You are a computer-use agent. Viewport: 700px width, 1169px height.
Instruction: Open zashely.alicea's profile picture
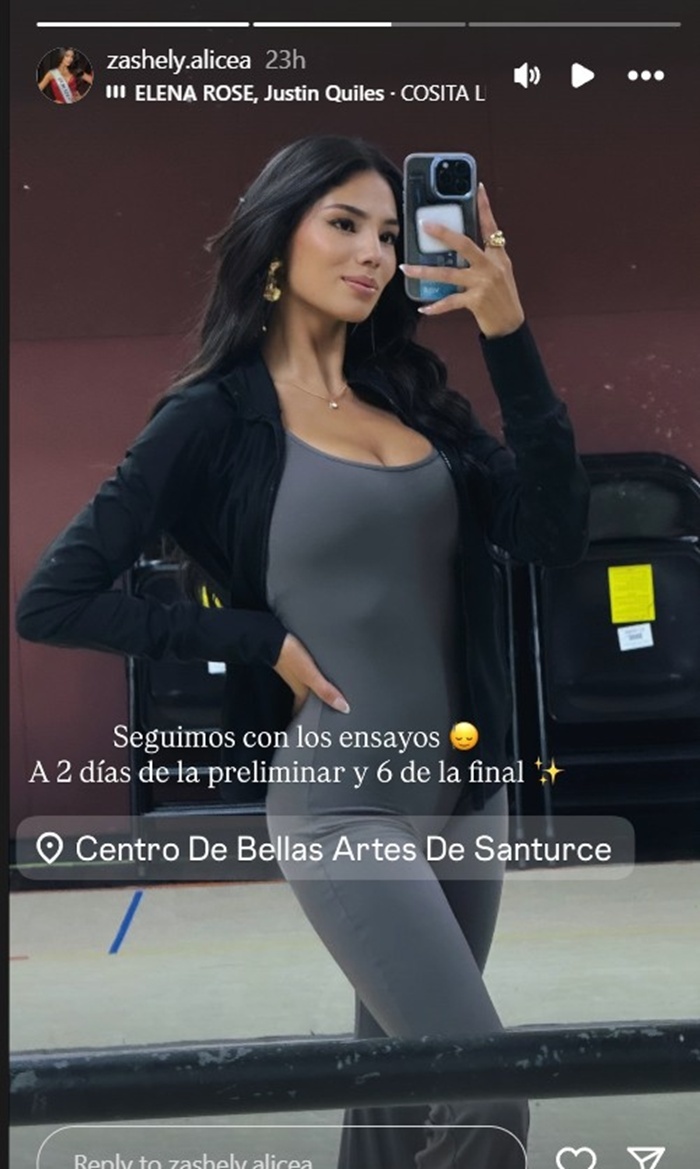pos(64,76)
